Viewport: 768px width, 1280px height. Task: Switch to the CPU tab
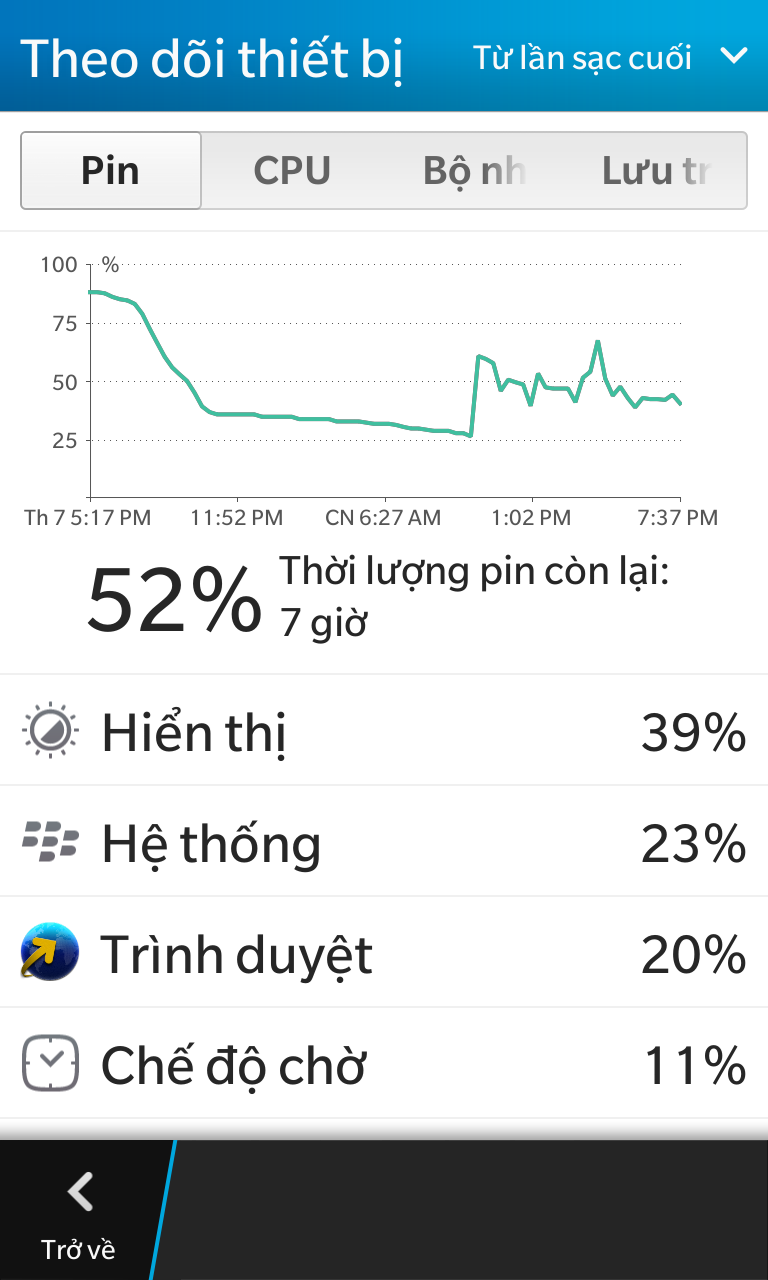292,171
